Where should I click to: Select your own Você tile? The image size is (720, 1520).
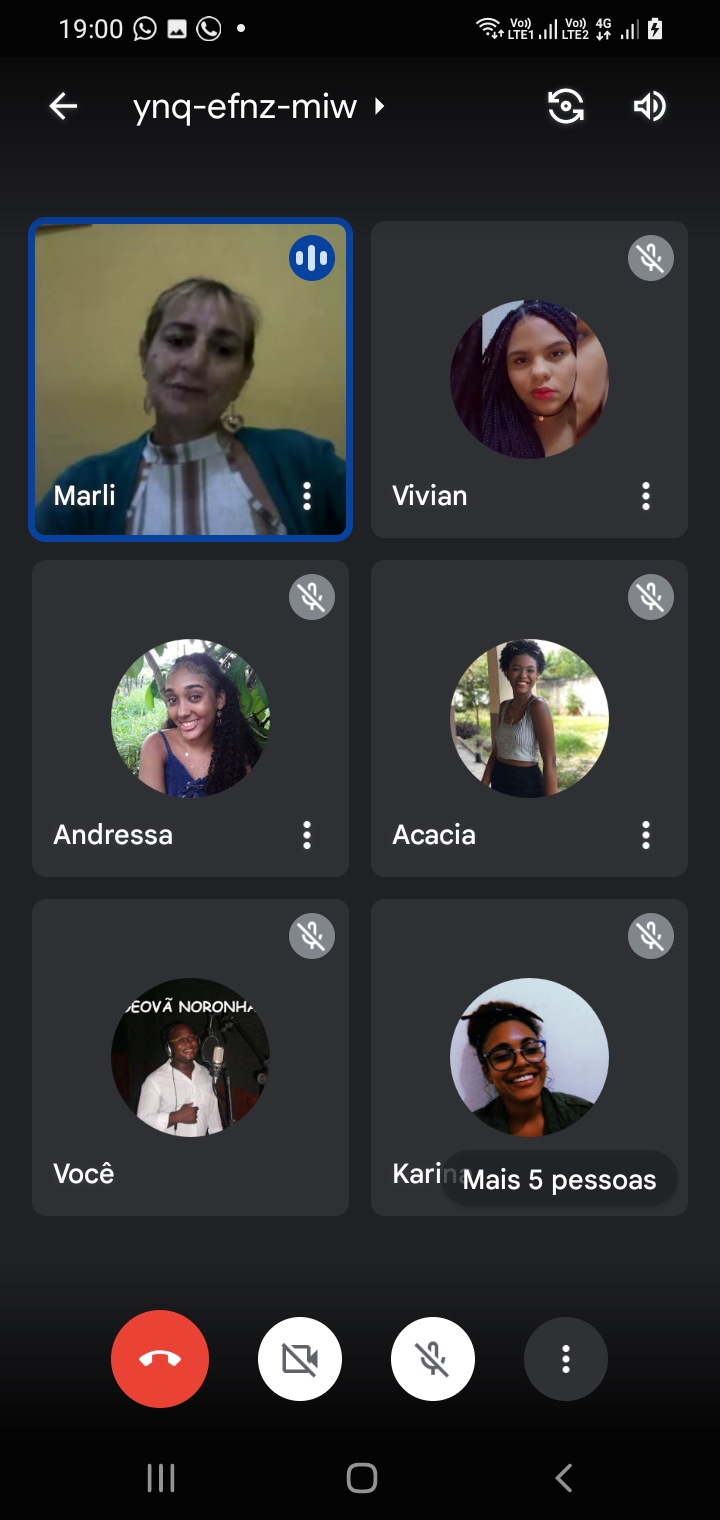190,1057
